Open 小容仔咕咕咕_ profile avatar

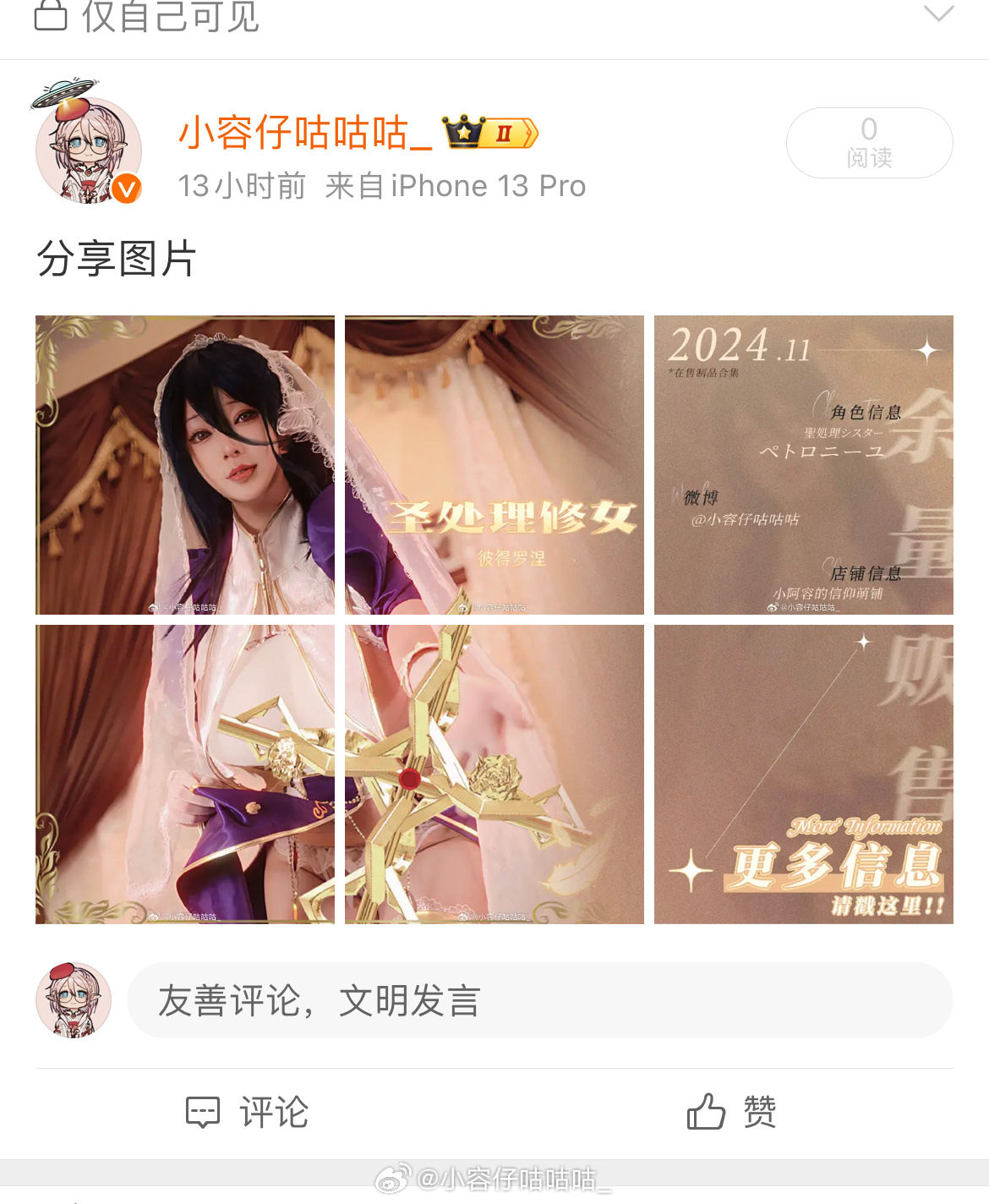pos(88,150)
